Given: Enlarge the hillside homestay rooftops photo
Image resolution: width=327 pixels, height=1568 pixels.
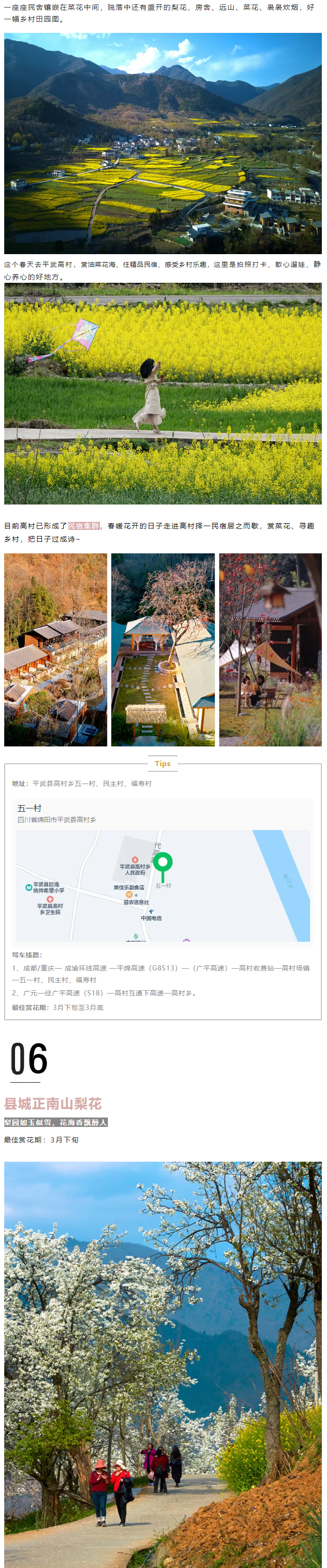Looking at the screenshot, I should click(x=55, y=650).
